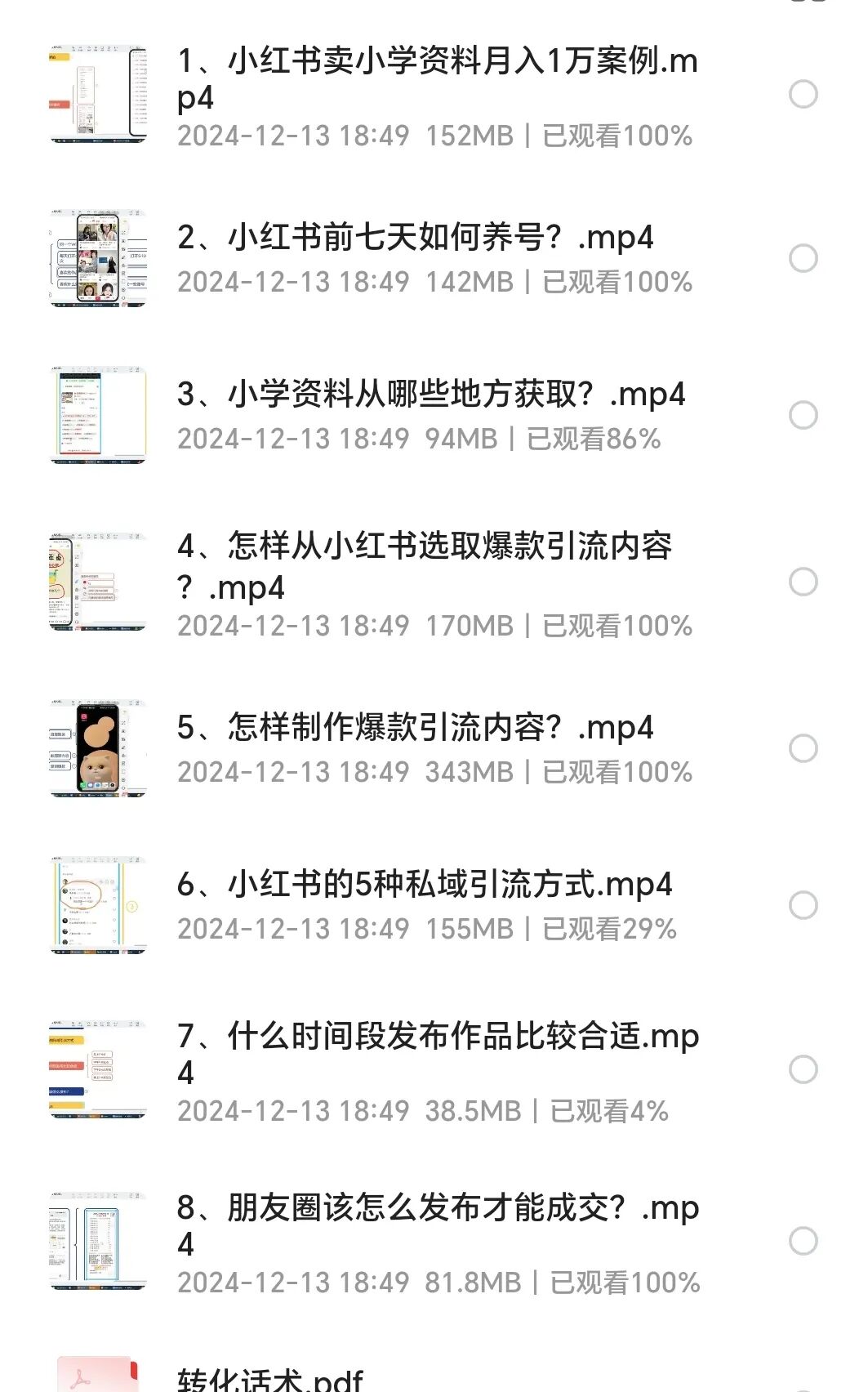The width and height of the screenshot is (868, 1392).
Task: Mark 小红书的5种私域引流方式 as selected
Action: (803, 906)
